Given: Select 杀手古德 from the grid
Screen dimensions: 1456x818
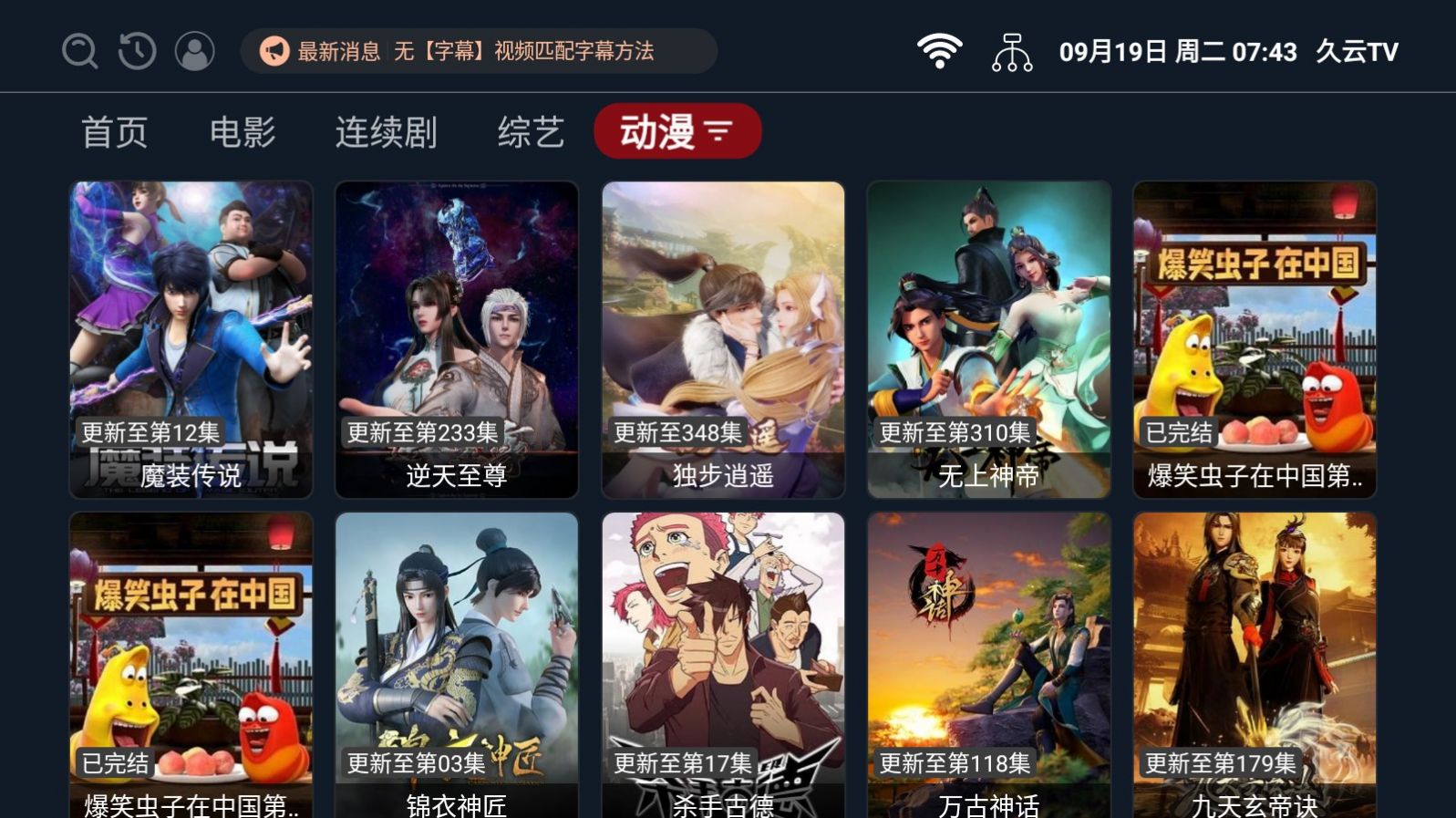Looking at the screenshot, I should 723,666.
